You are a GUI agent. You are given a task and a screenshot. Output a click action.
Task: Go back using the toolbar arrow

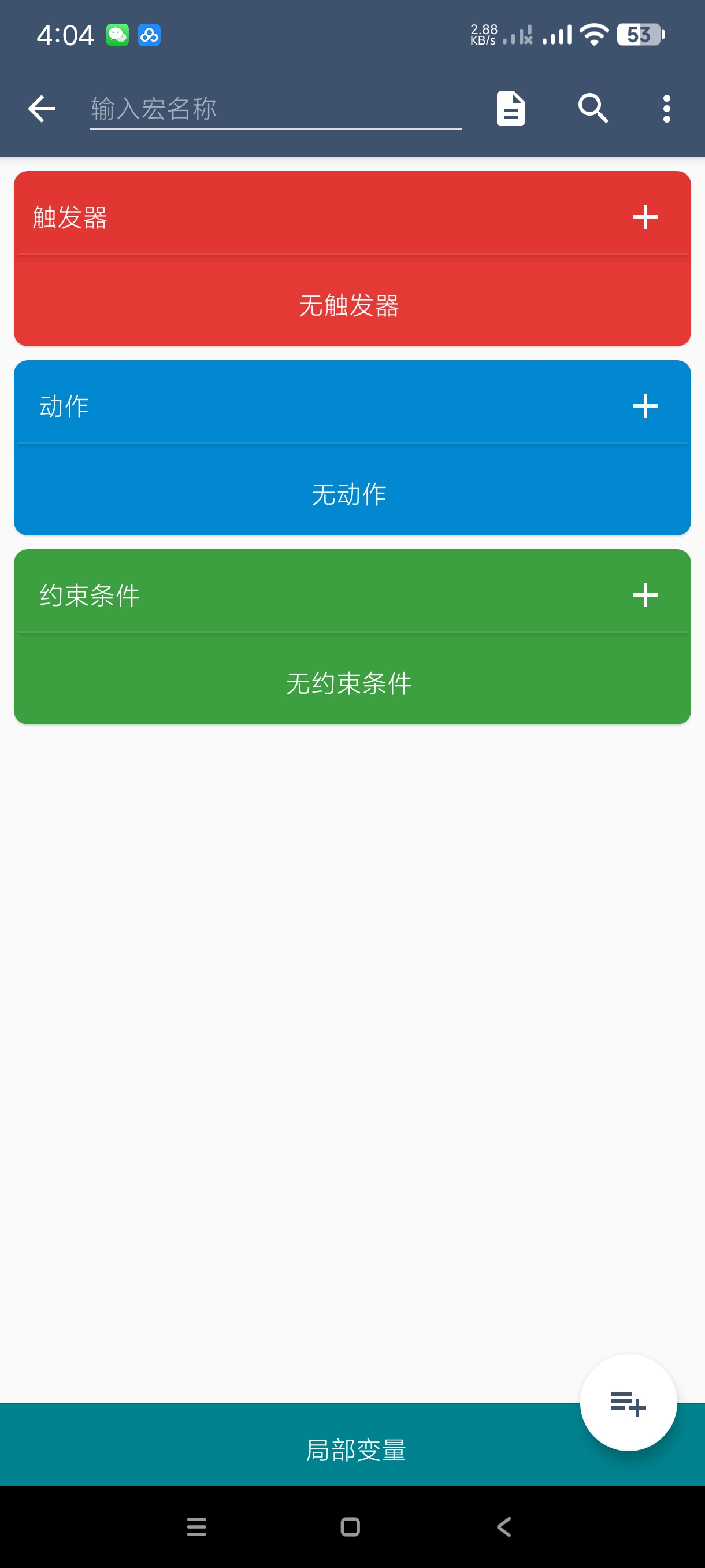click(x=42, y=109)
